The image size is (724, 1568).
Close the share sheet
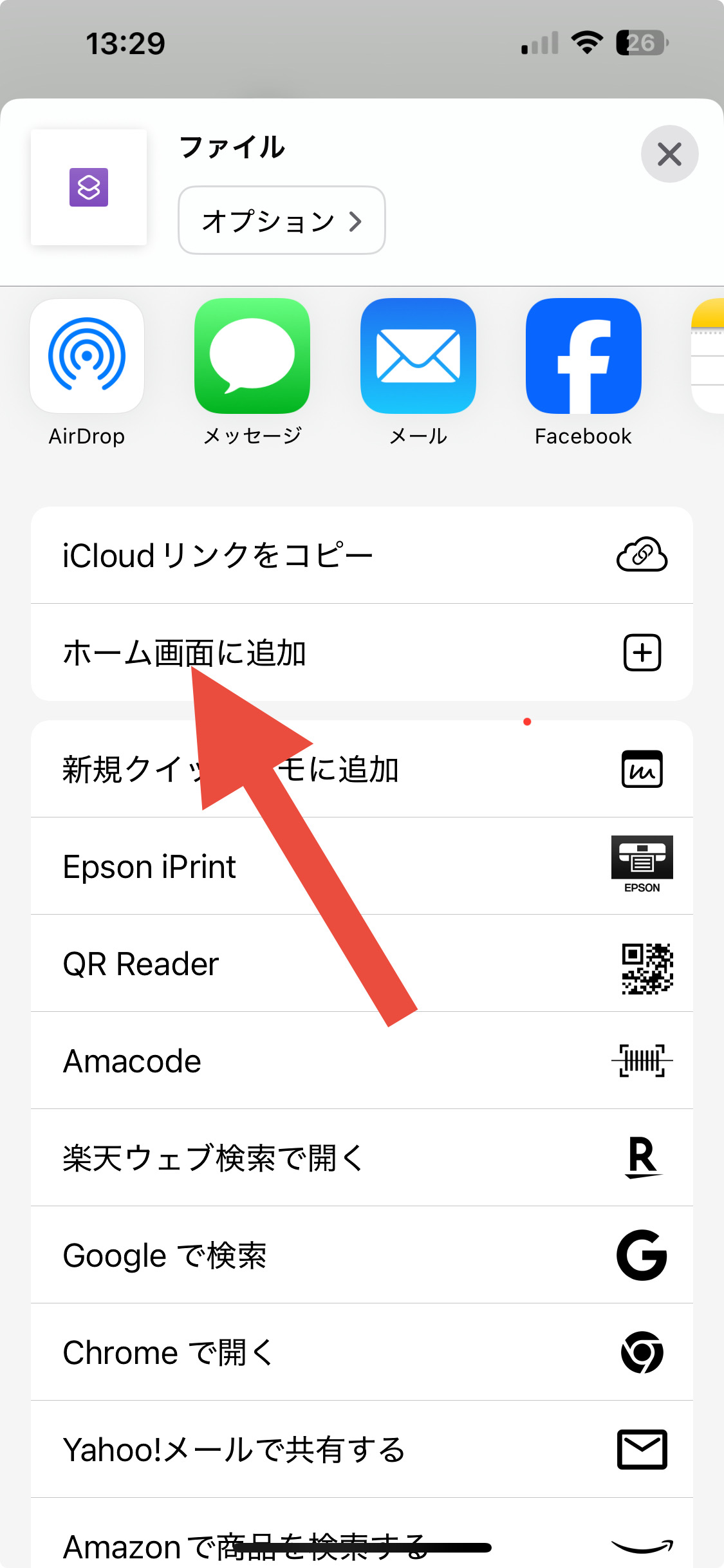669,154
